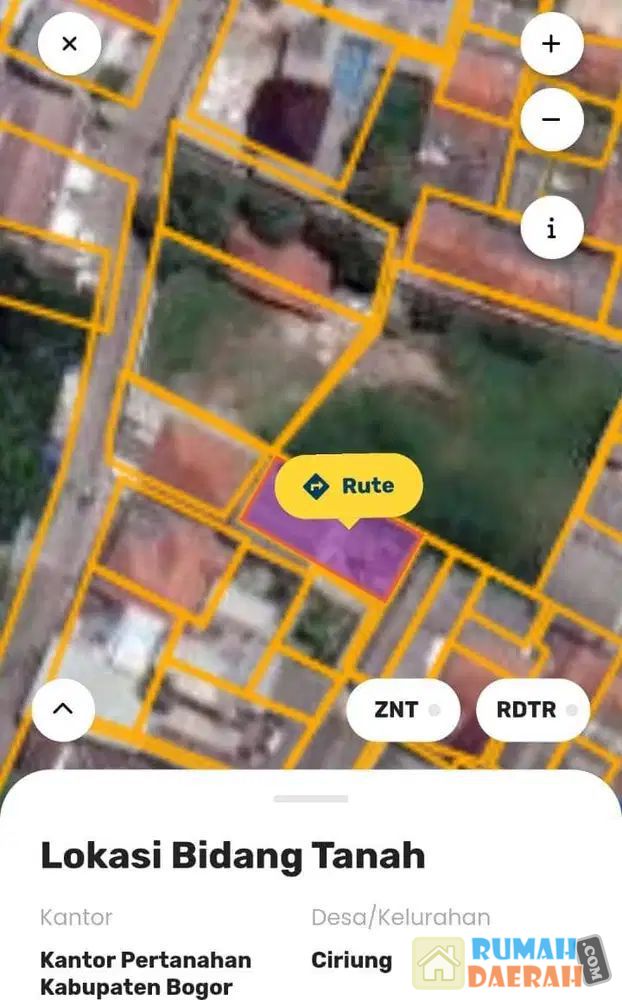This screenshot has width=622, height=1000.
Task: Expand the panel with the up chevron
Action: [x=63, y=710]
